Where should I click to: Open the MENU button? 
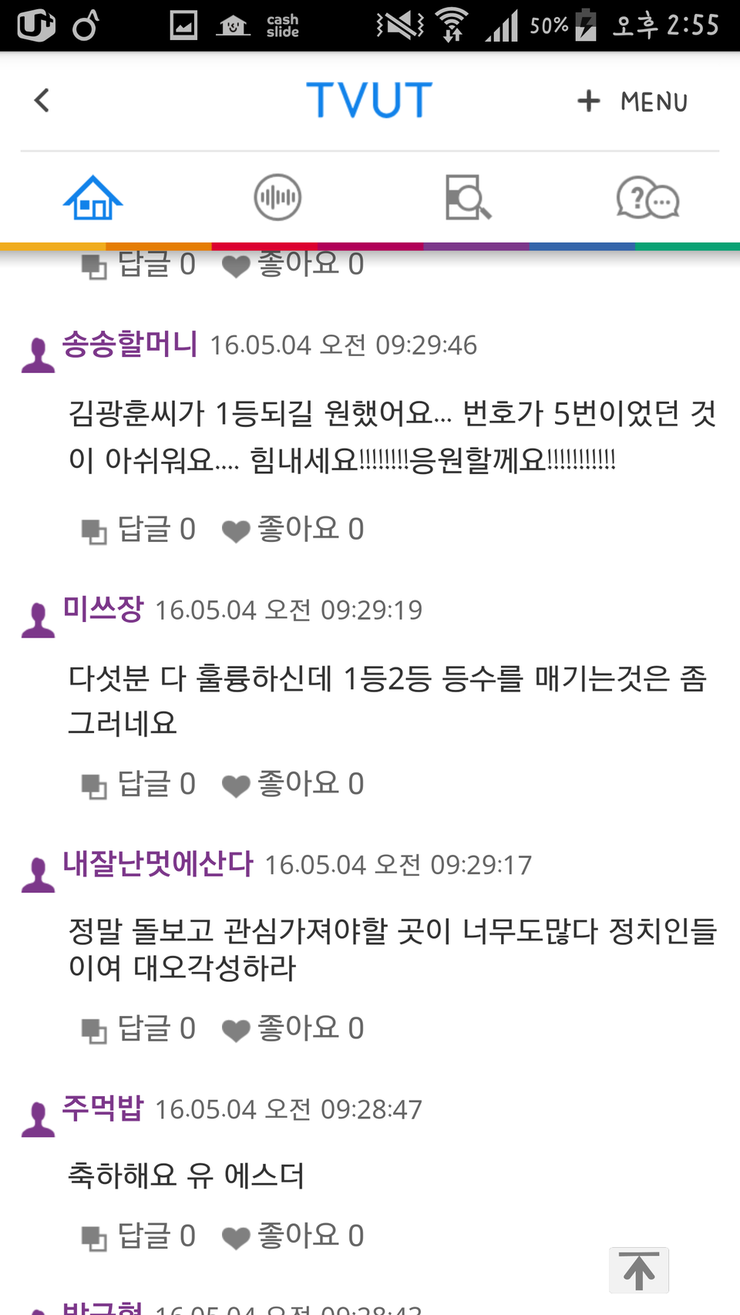click(632, 101)
